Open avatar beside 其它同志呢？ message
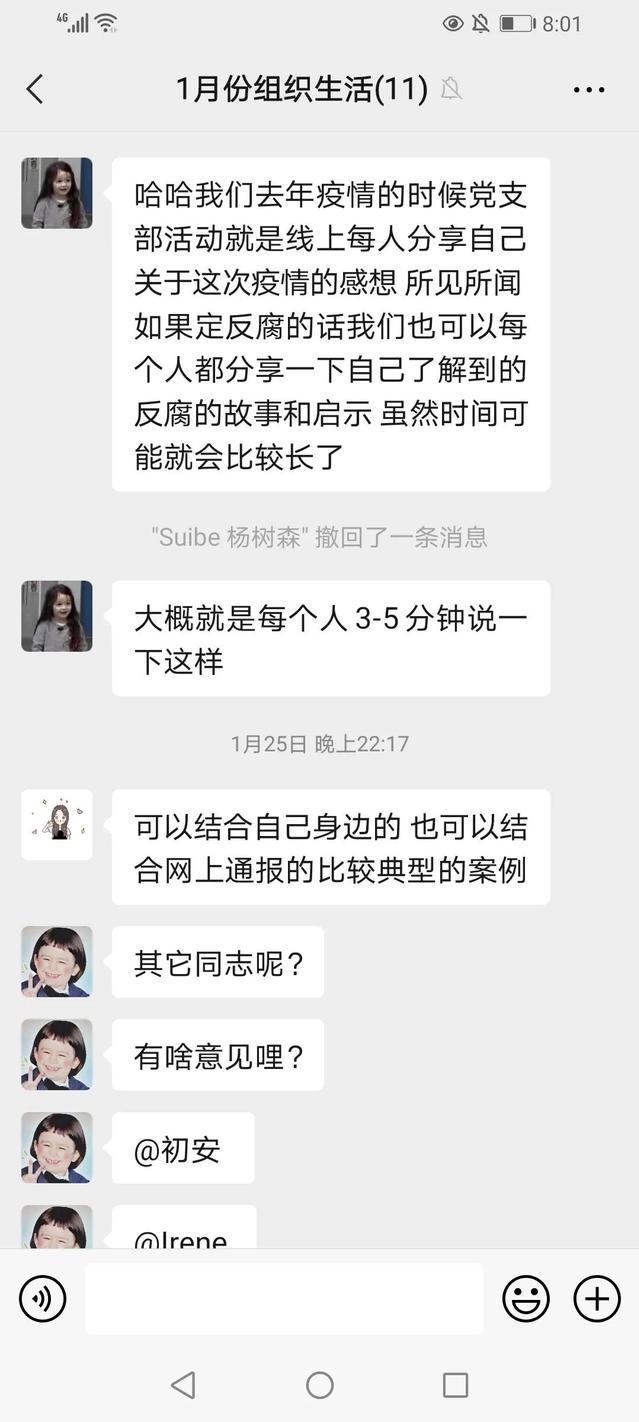 tap(57, 961)
